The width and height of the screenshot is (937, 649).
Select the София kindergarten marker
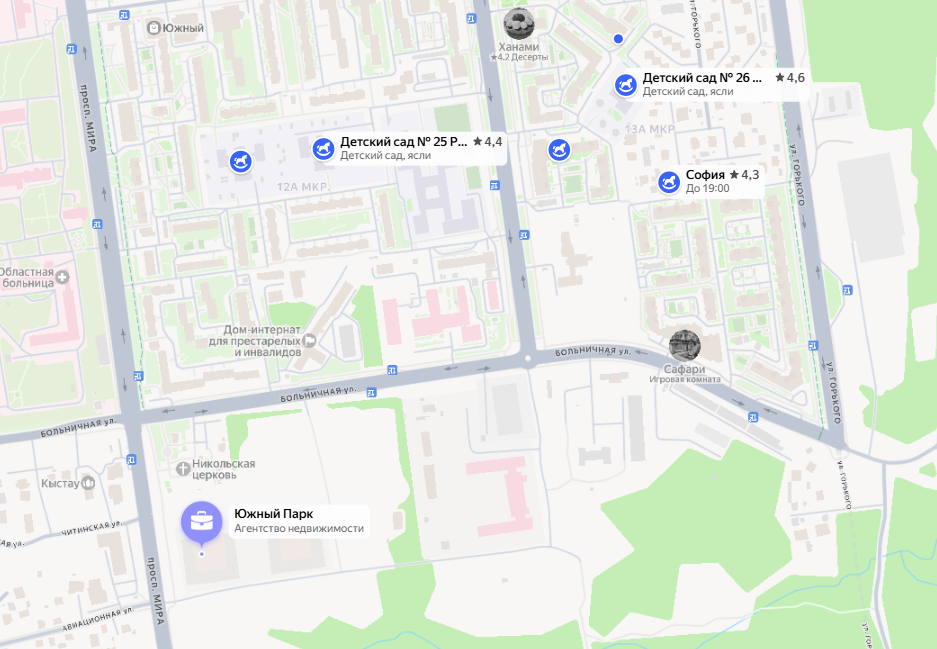[669, 181]
